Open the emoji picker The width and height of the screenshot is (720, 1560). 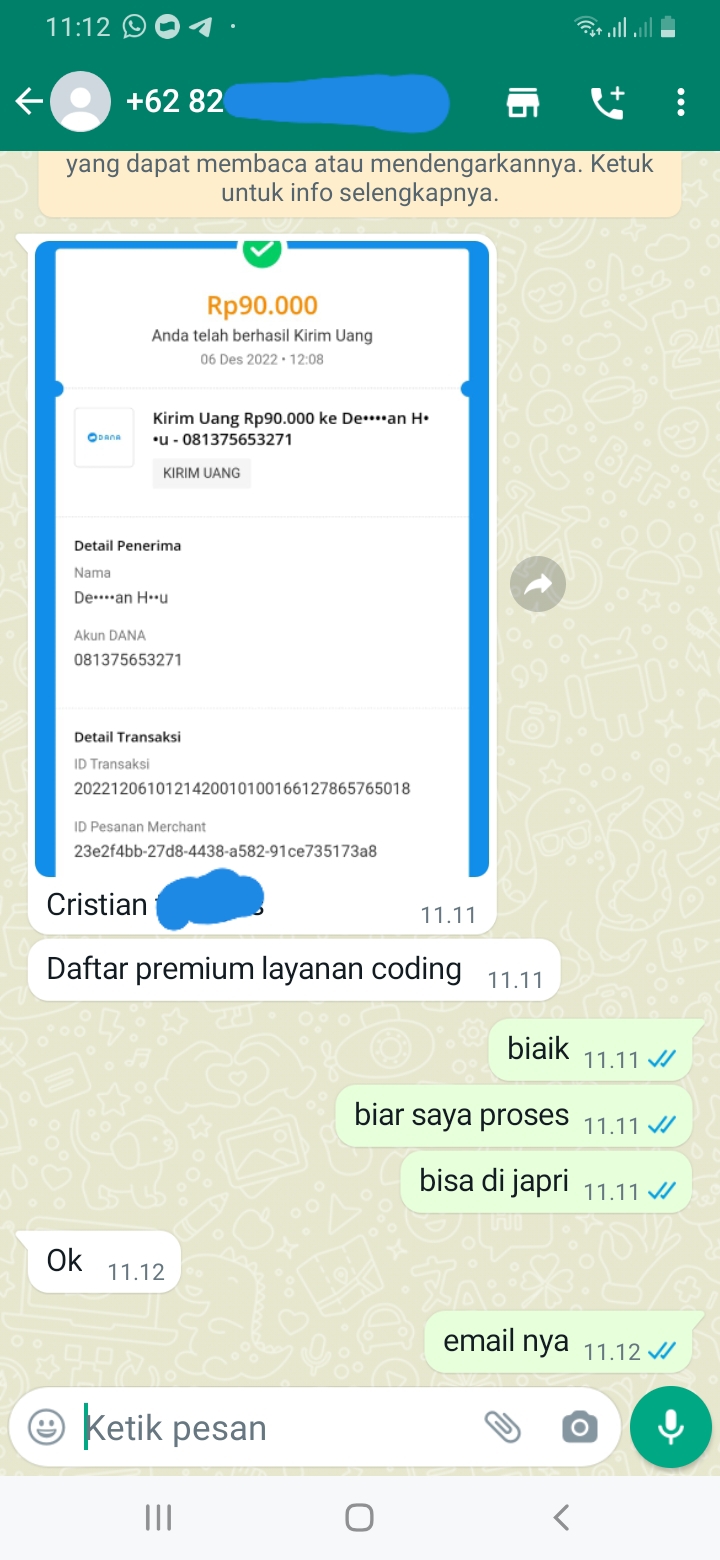click(46, 1427)
